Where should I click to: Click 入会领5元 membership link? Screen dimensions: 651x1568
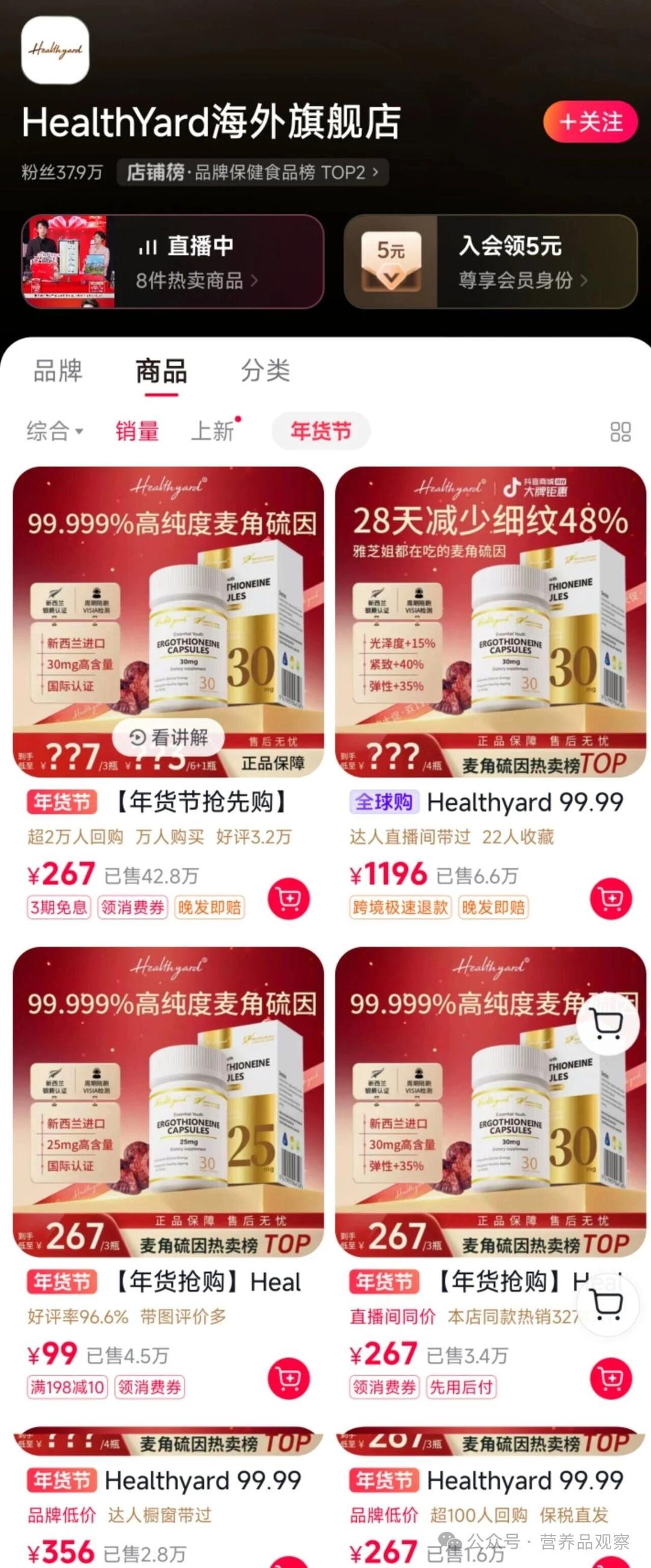click(x=511, y=245)
